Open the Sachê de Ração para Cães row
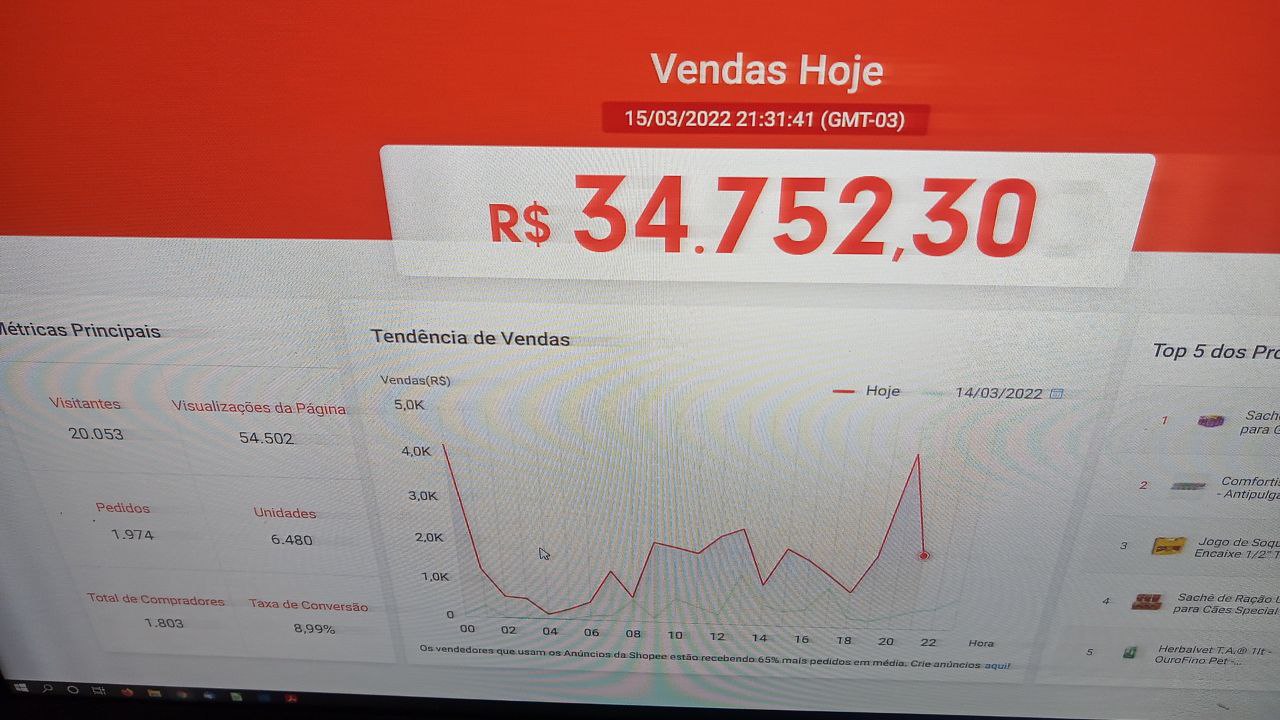1280x720 pixels. point(1225,602)
